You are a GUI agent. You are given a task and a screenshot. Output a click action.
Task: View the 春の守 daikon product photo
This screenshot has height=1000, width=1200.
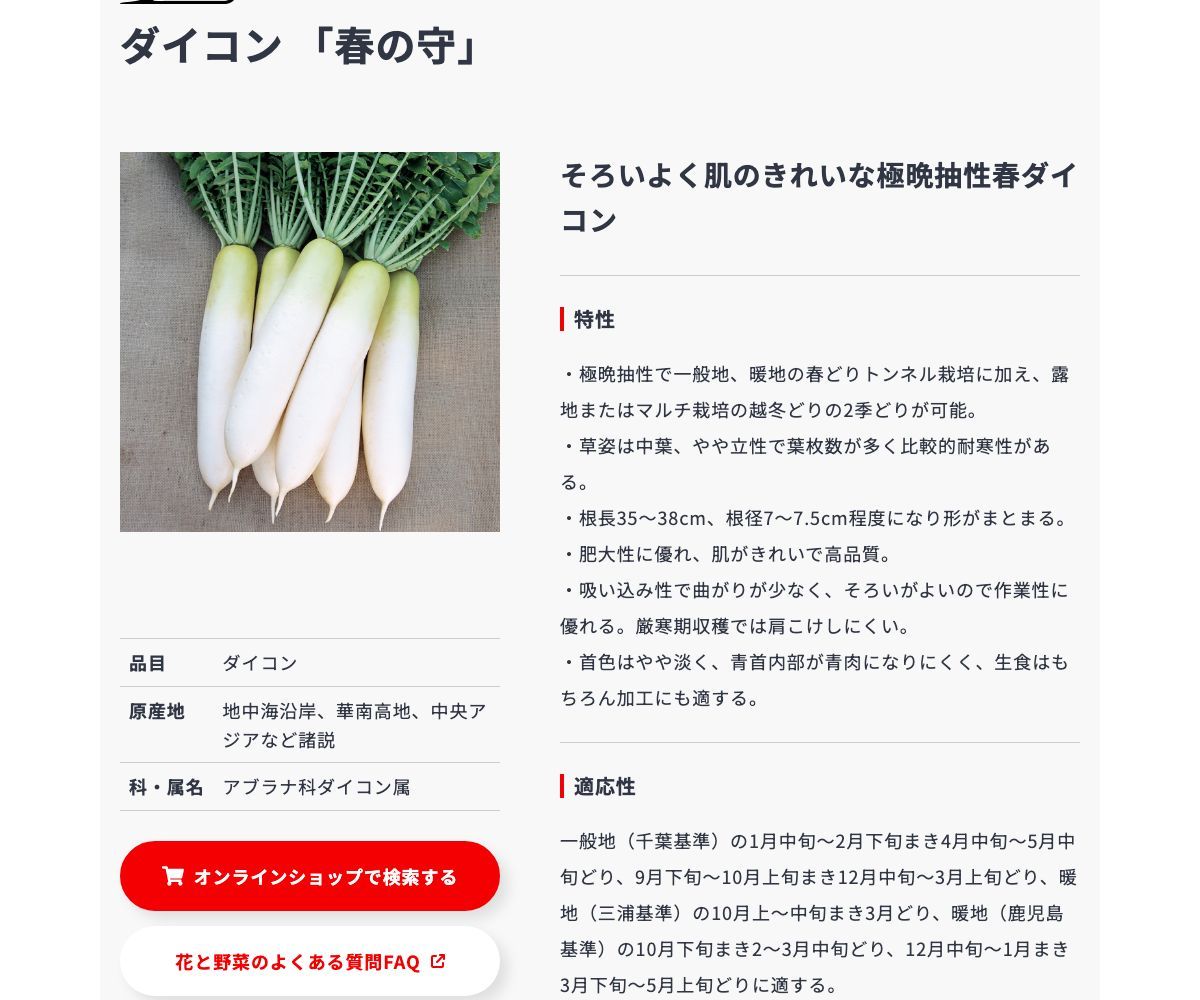pos(310,342)
